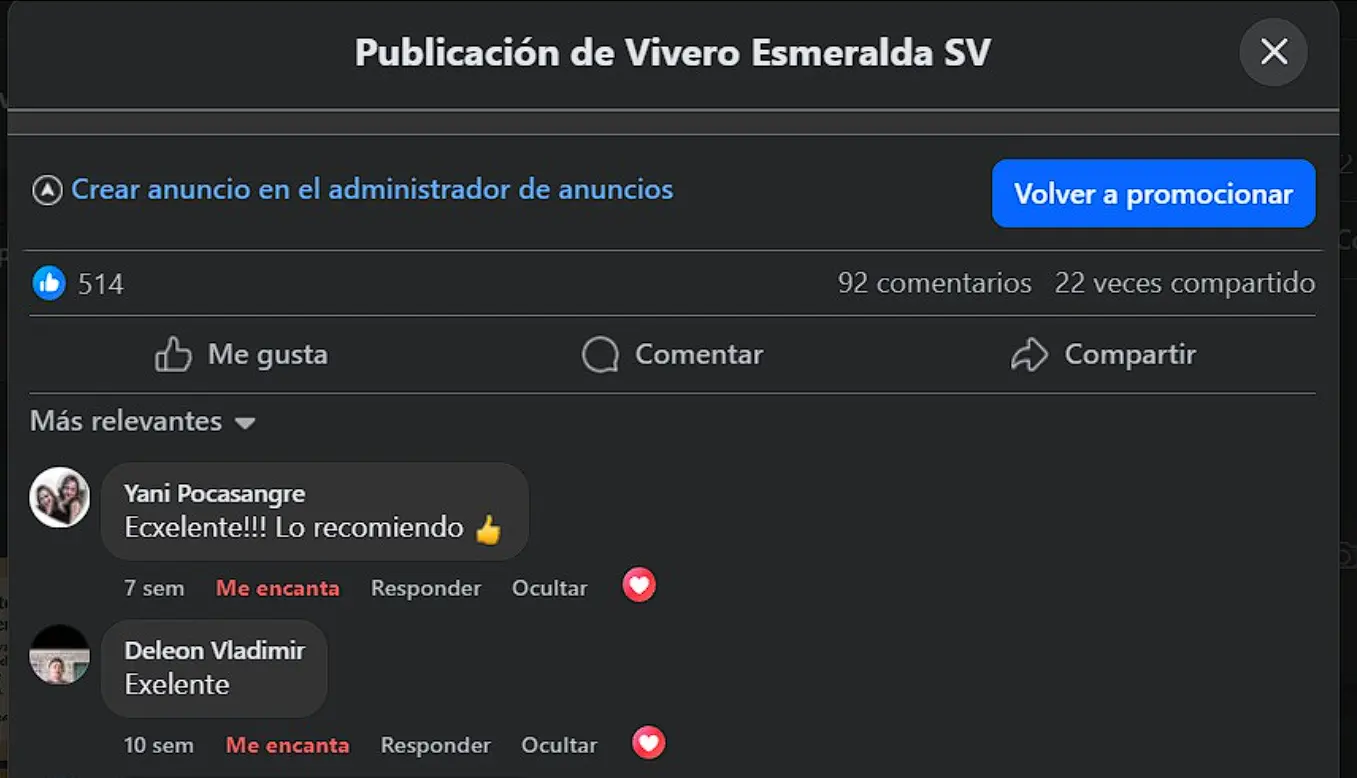Toggle Me encanta on Yani Pocasangre's comment
The height and width of the screenshot is (778, 1357).
[277, 588]
